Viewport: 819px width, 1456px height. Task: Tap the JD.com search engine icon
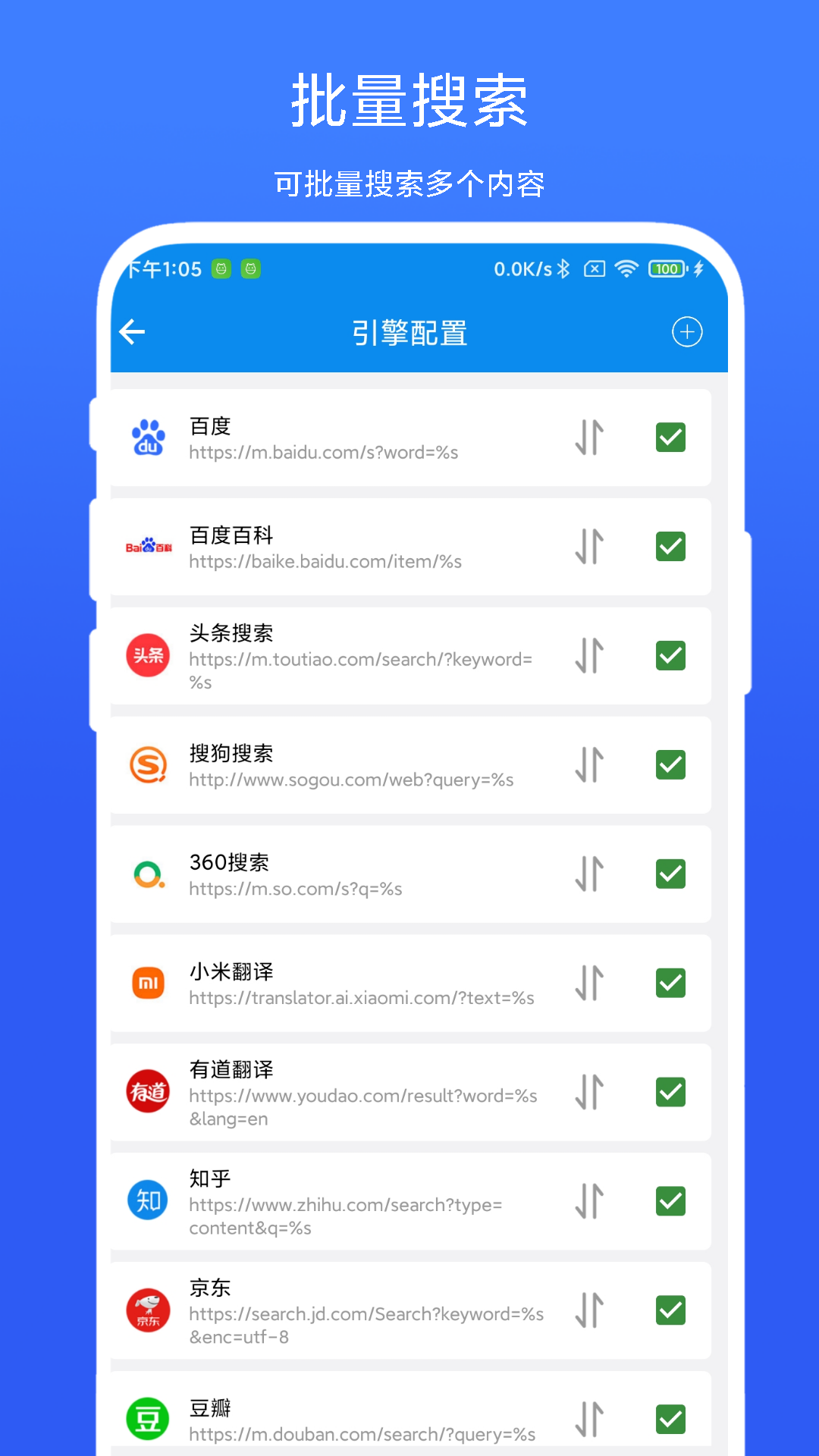click(x=148, y=1310)
